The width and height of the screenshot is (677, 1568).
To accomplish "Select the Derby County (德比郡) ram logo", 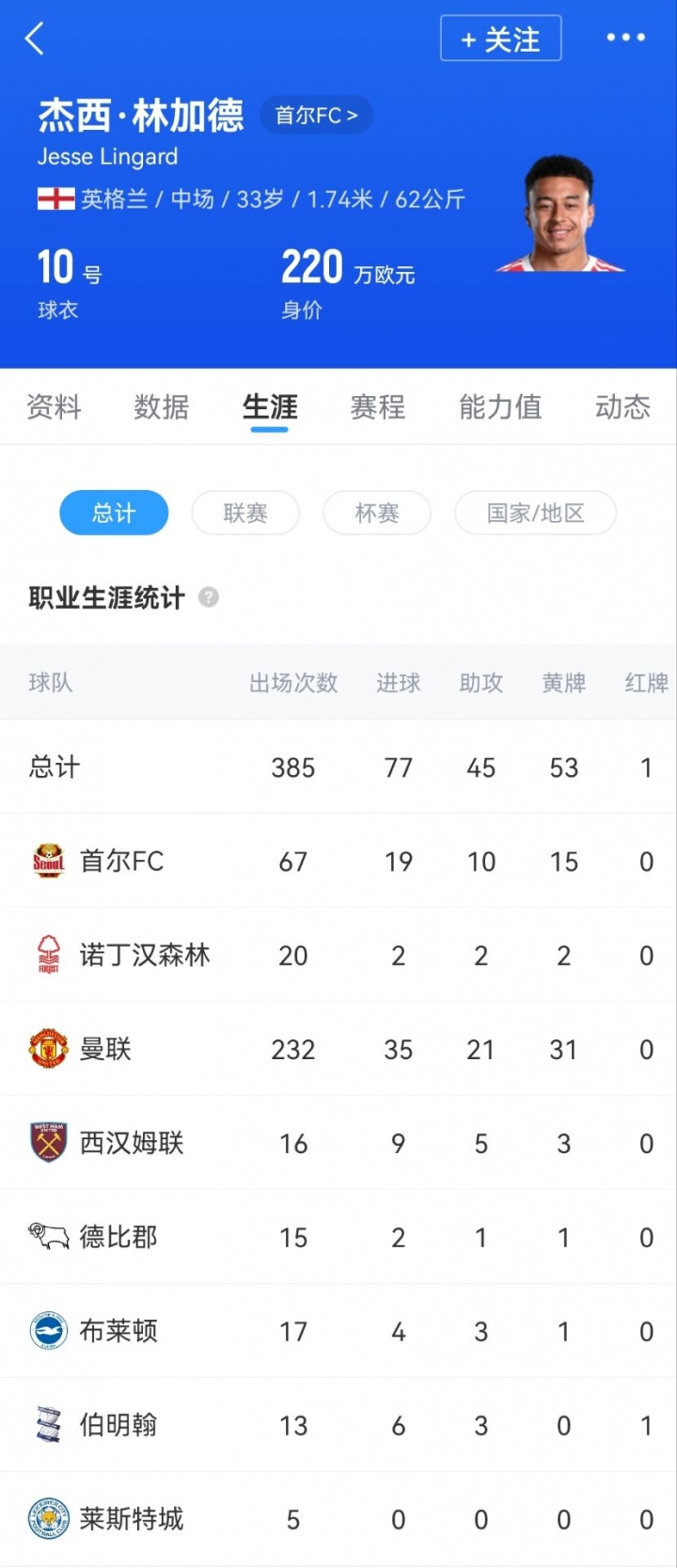I will click(x=47, y=1237).
